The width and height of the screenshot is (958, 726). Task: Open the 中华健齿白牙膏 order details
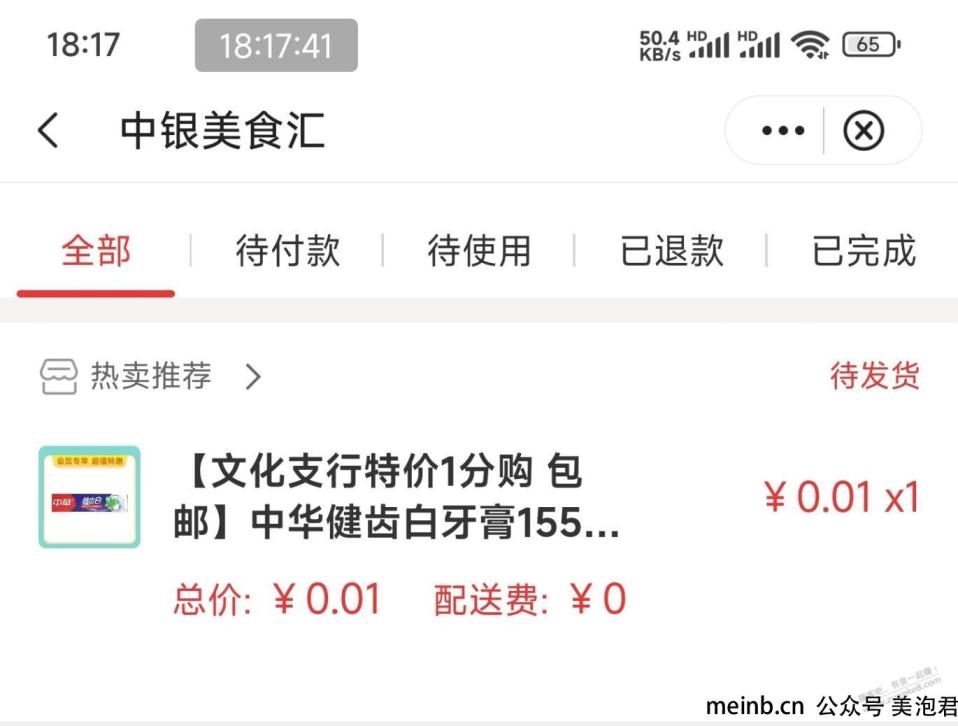[396, 498]
